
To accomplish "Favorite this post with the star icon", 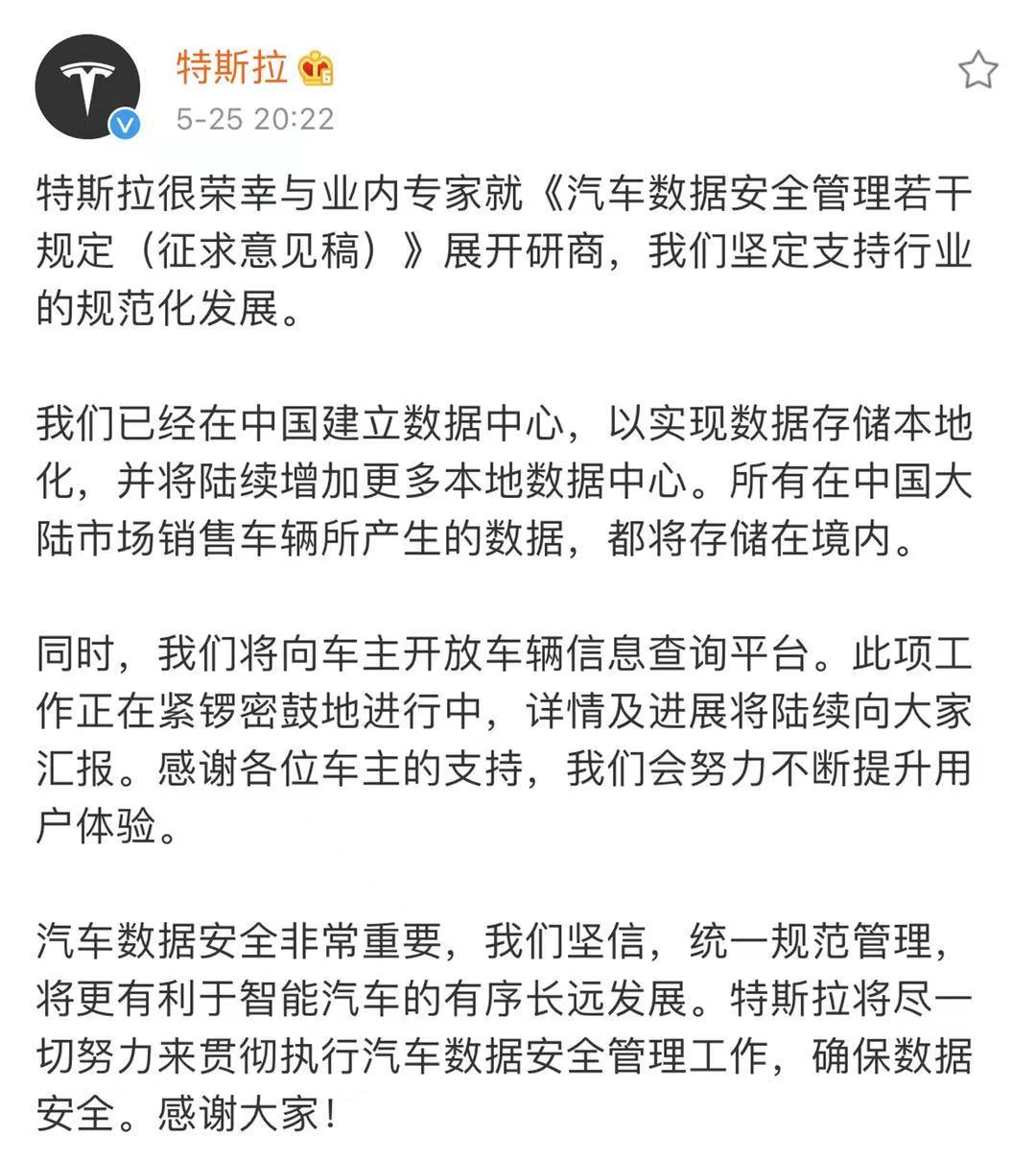I will 977,71.
